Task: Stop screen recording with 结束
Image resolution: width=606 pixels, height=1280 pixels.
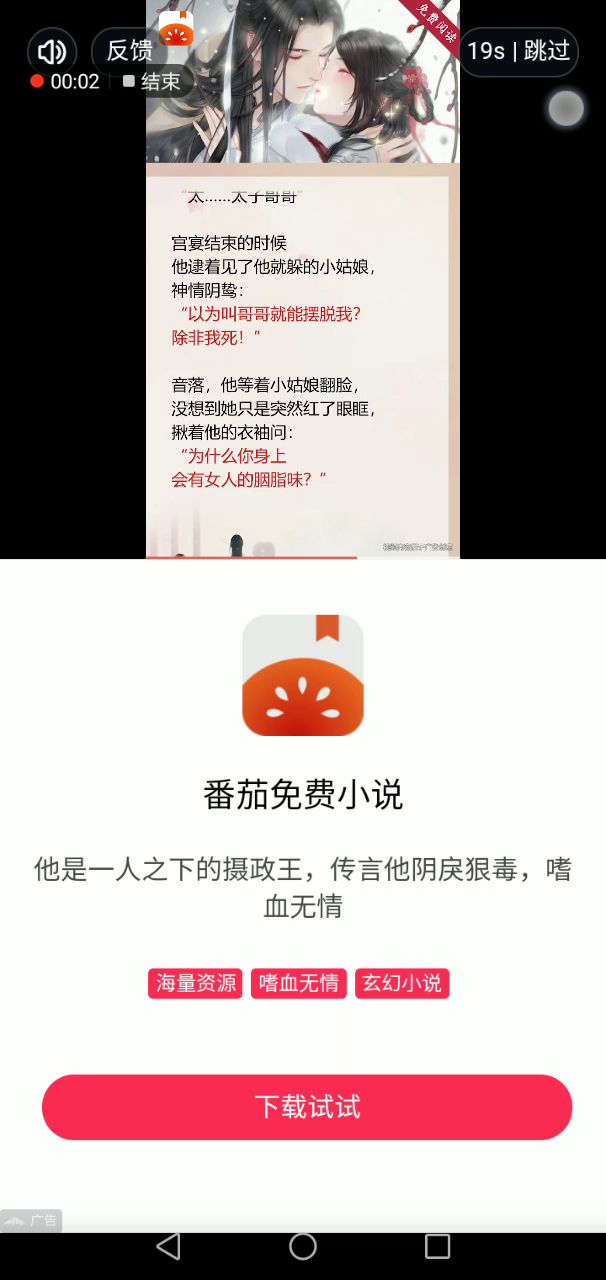Action: coord(152,82)
